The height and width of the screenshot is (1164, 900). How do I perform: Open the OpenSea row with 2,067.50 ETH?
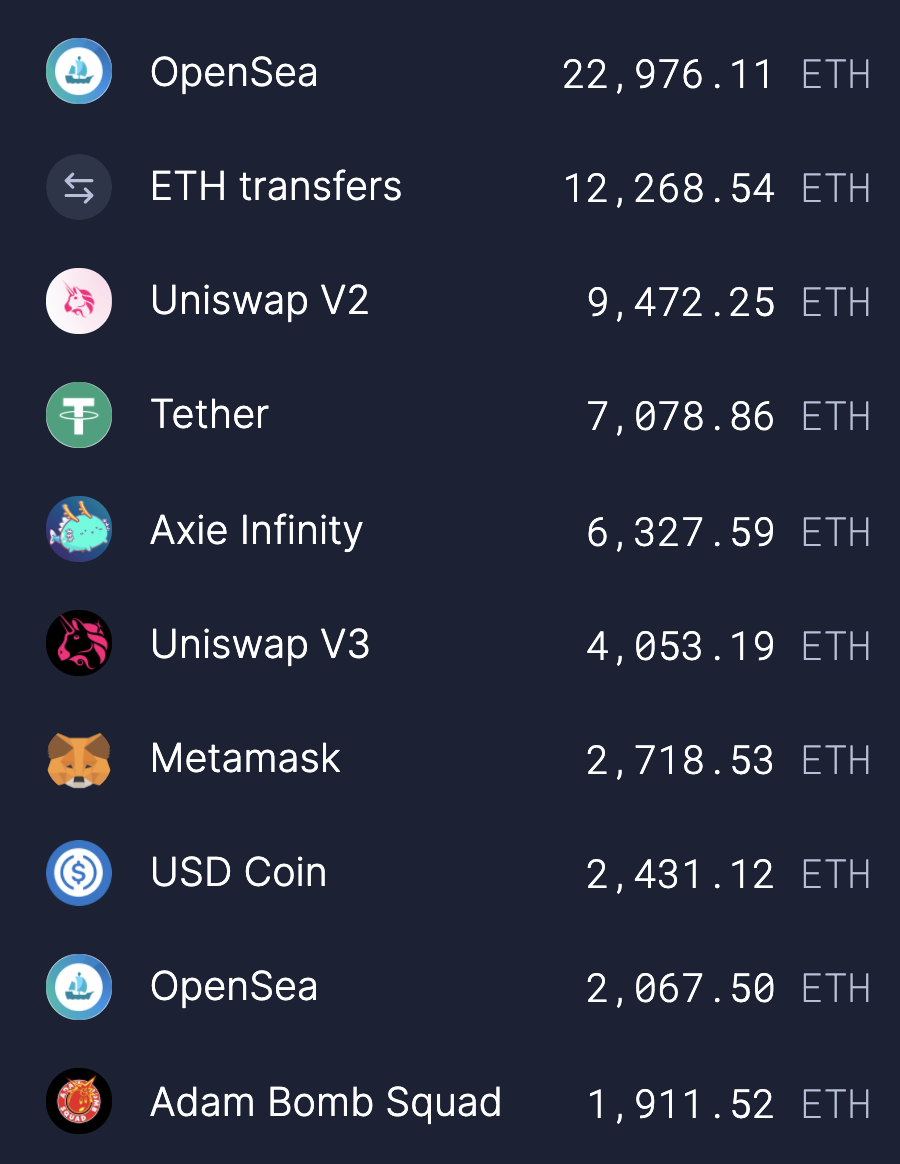[234, 987]
